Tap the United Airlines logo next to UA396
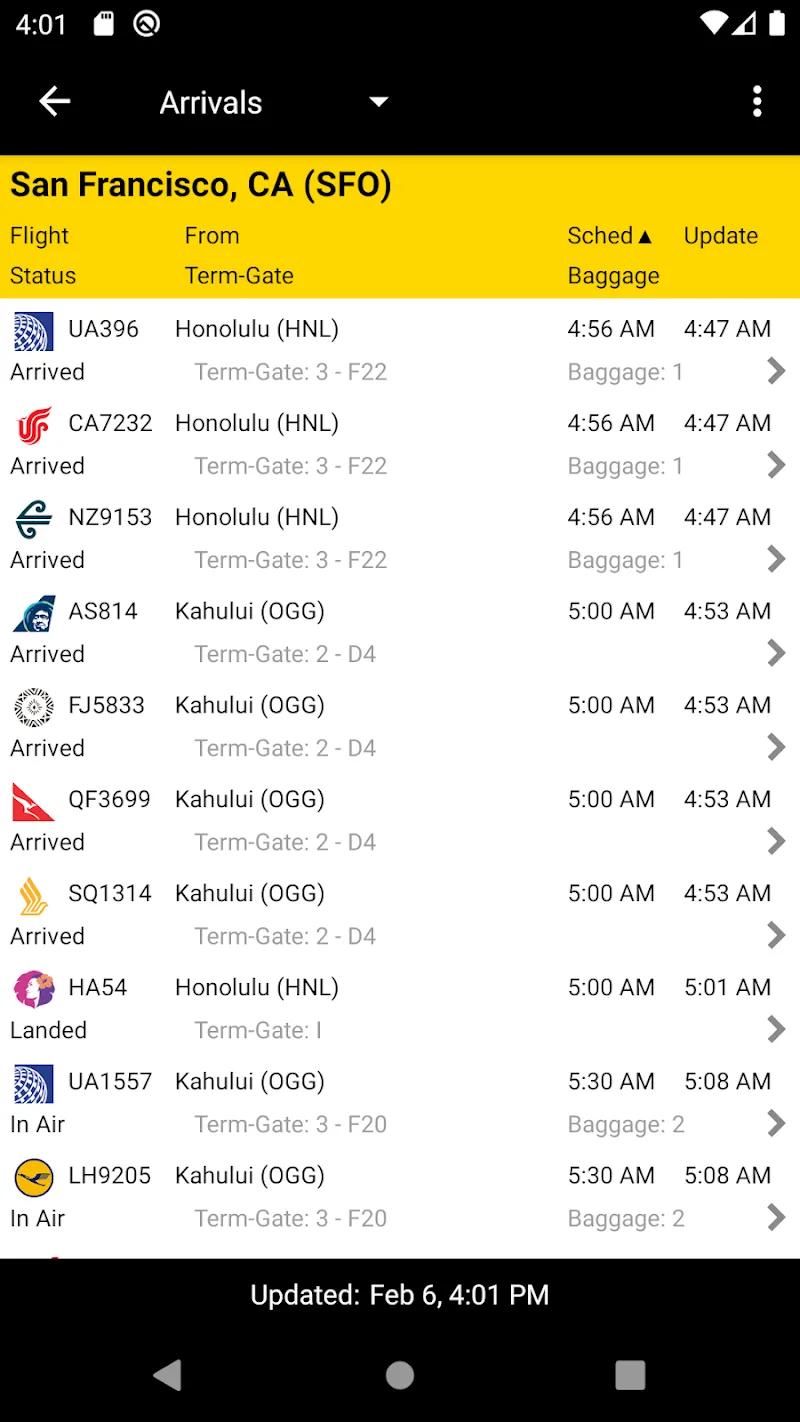The image size is (800, 1422). pyautogui.click(x=33, y=330)
